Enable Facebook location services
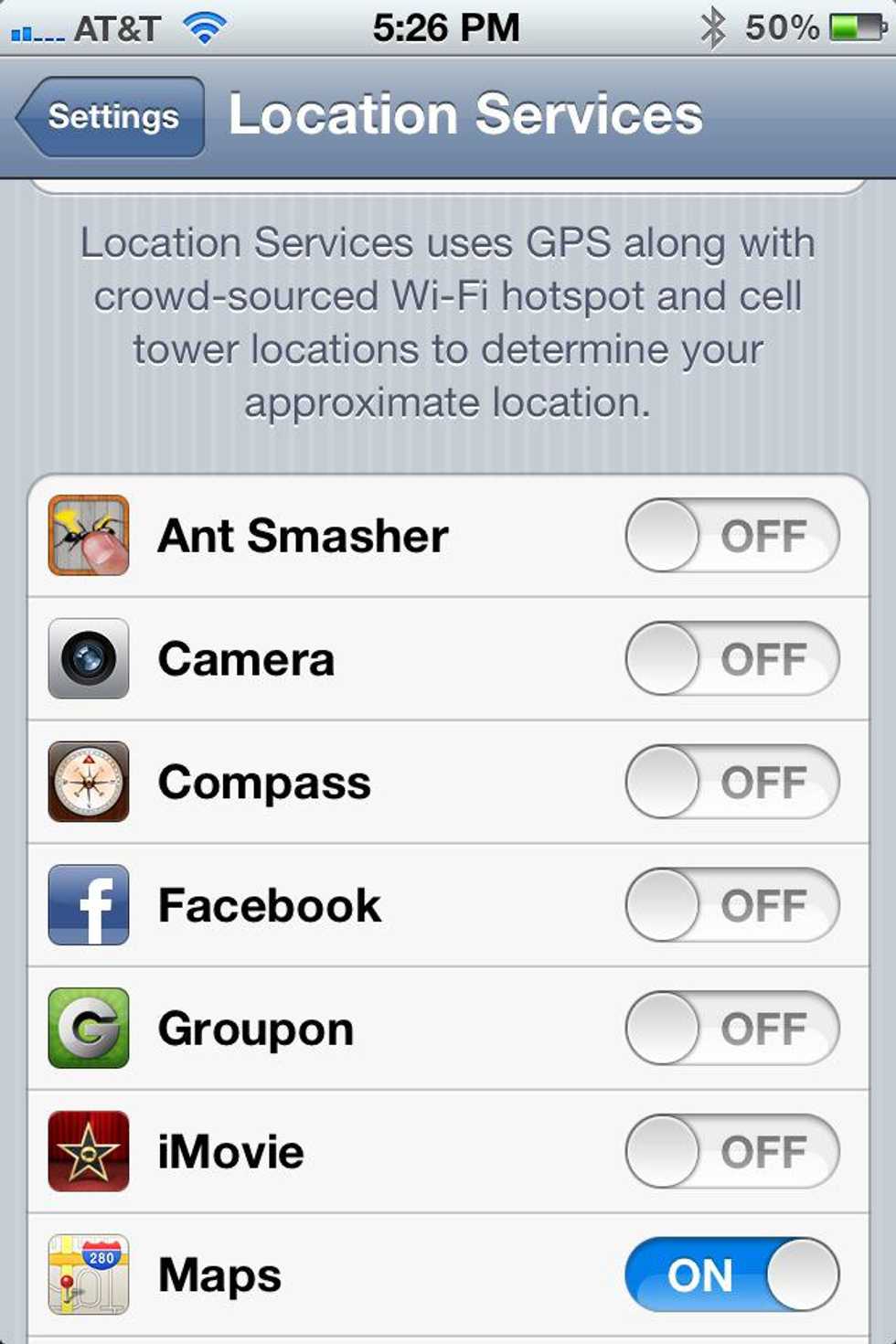Image resolution: width=896 pixels, height=1344 pixels. point(731,905)
